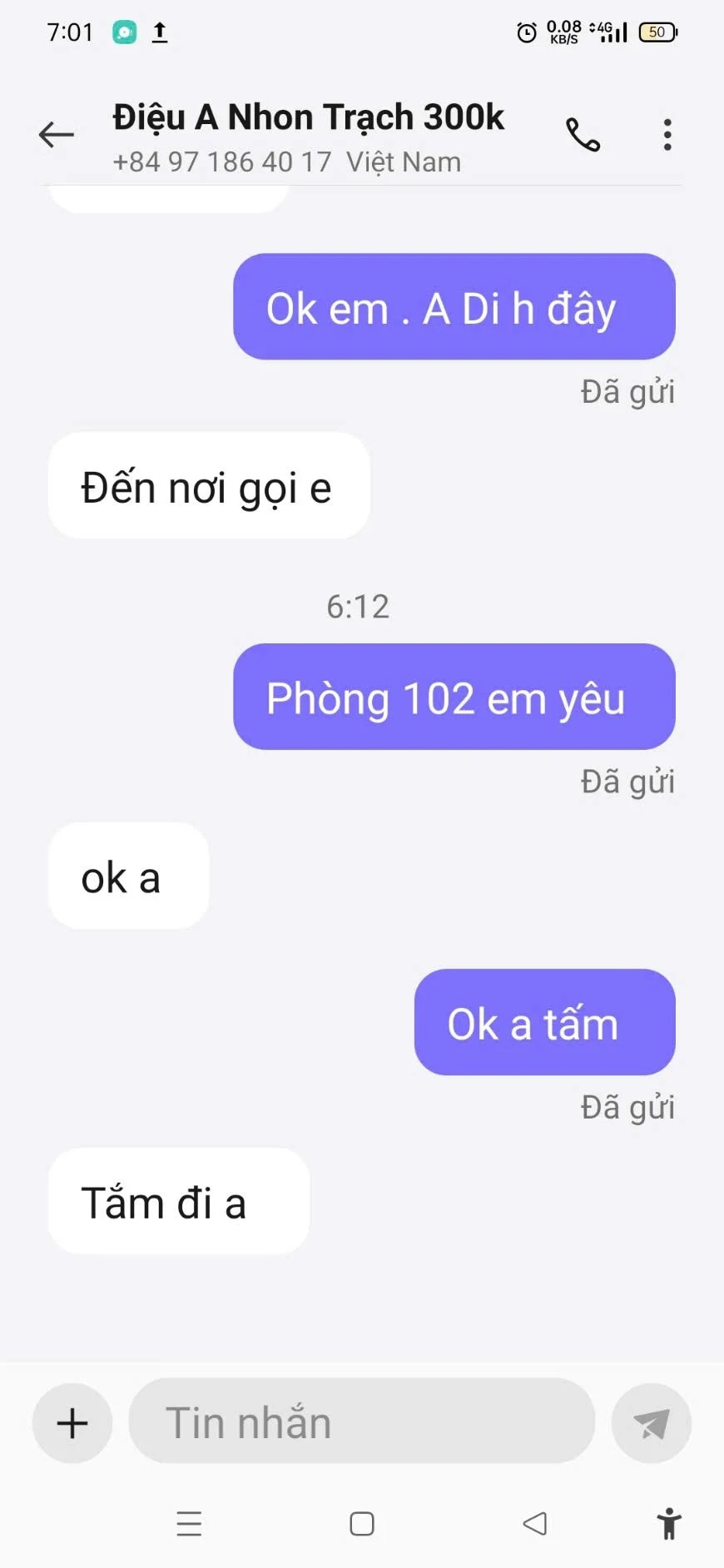Focus the Tin nhắn message field
724x1568 pixels.
361,1422
